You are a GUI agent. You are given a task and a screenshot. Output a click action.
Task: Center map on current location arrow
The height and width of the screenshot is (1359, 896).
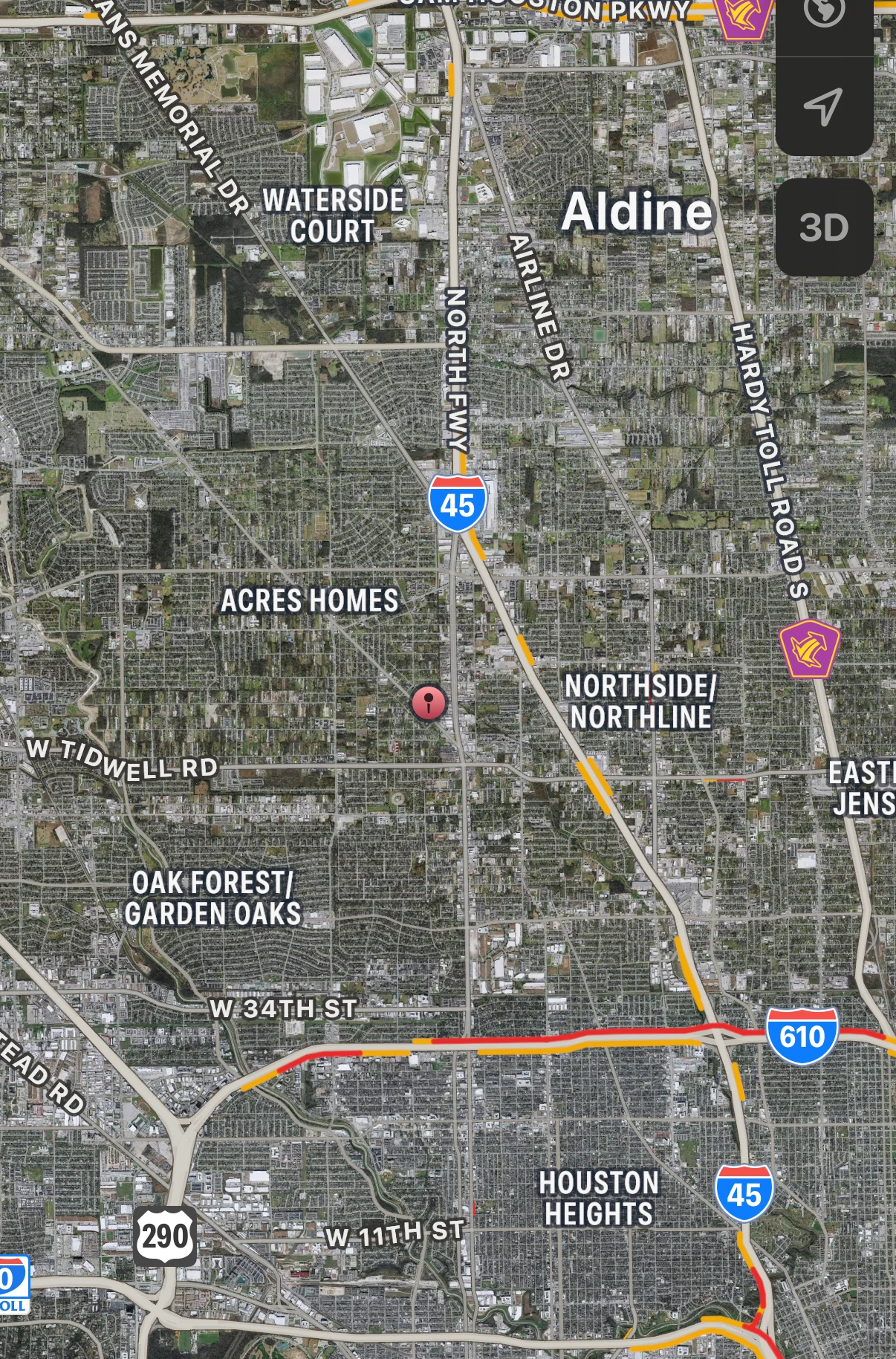[824, 106]
